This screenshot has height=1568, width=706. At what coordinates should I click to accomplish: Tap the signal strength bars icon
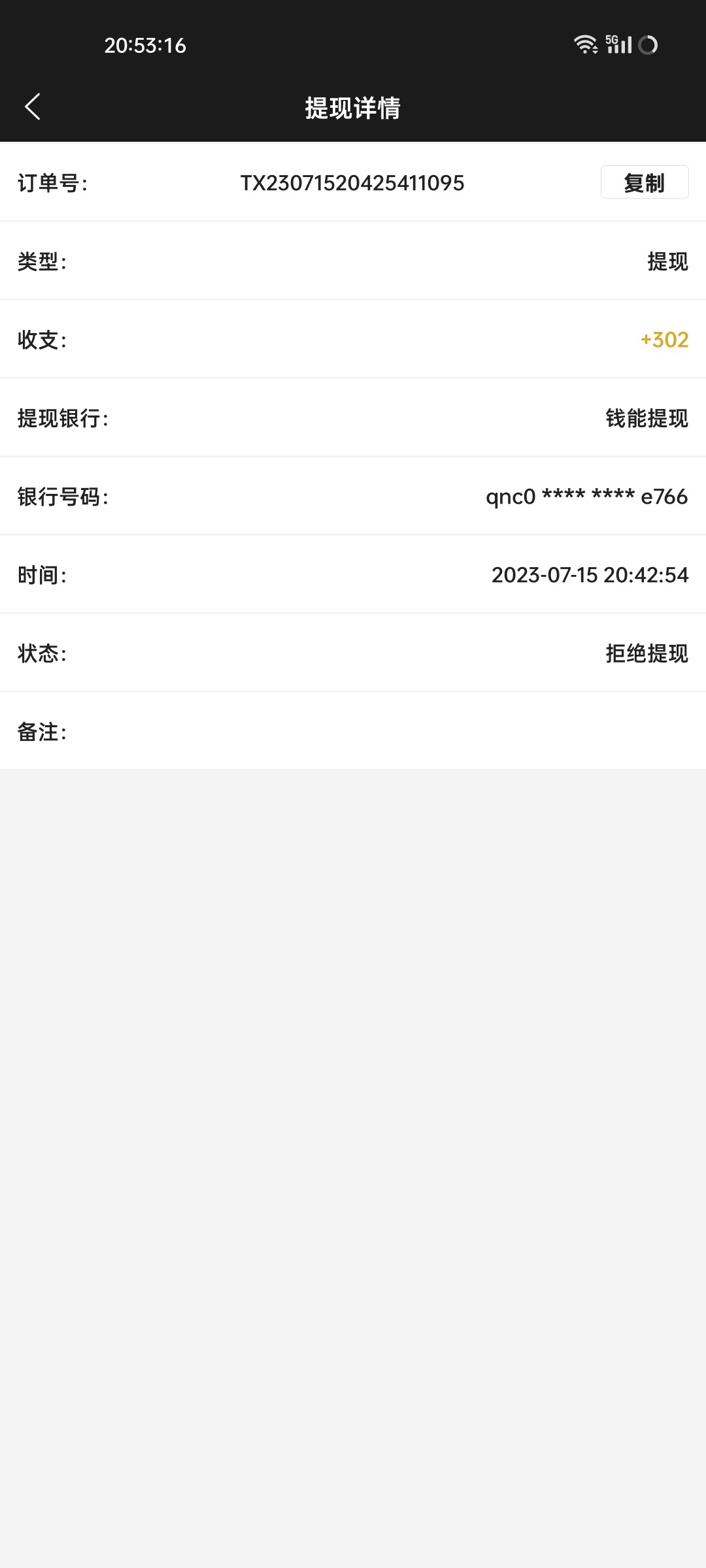point(621,46)
